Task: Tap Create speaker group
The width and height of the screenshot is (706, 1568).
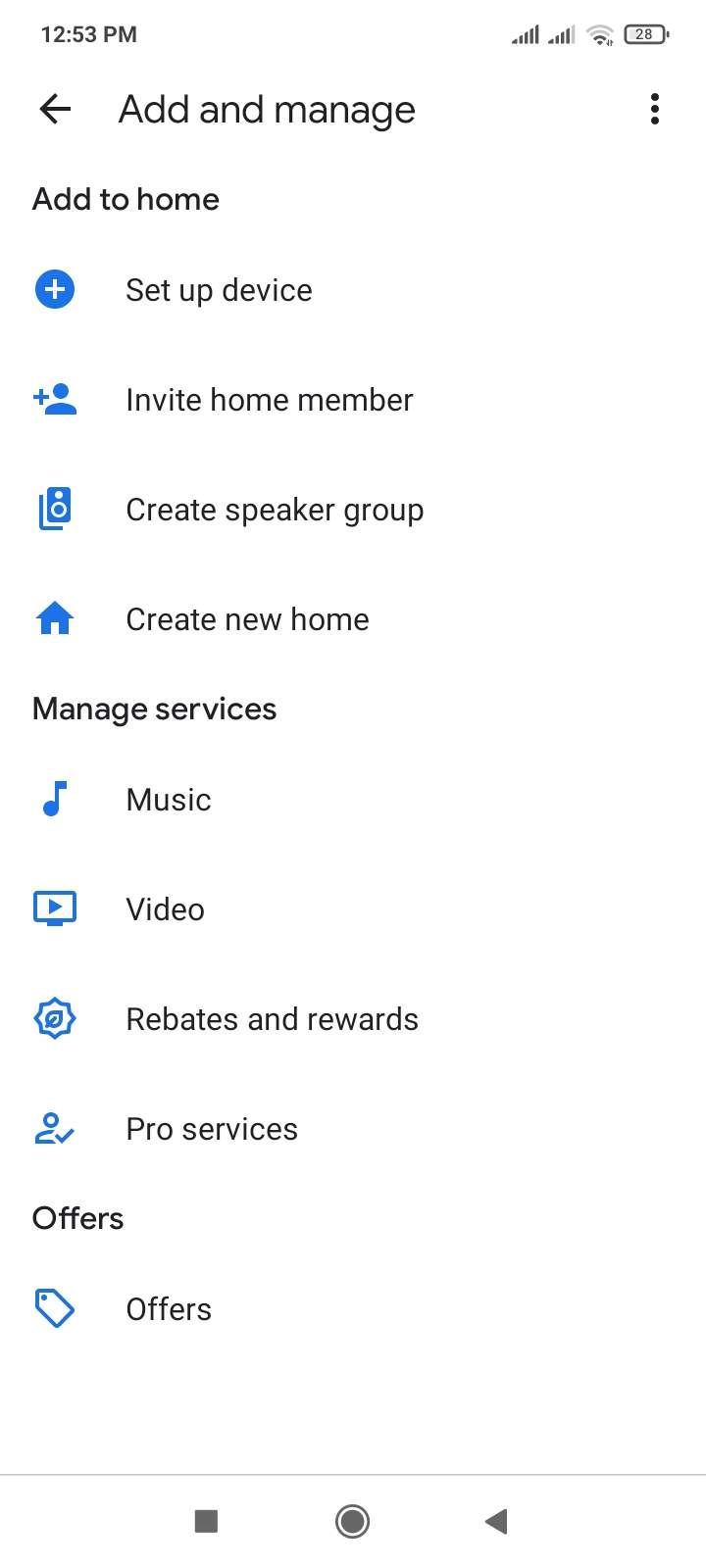Action: 353,510
